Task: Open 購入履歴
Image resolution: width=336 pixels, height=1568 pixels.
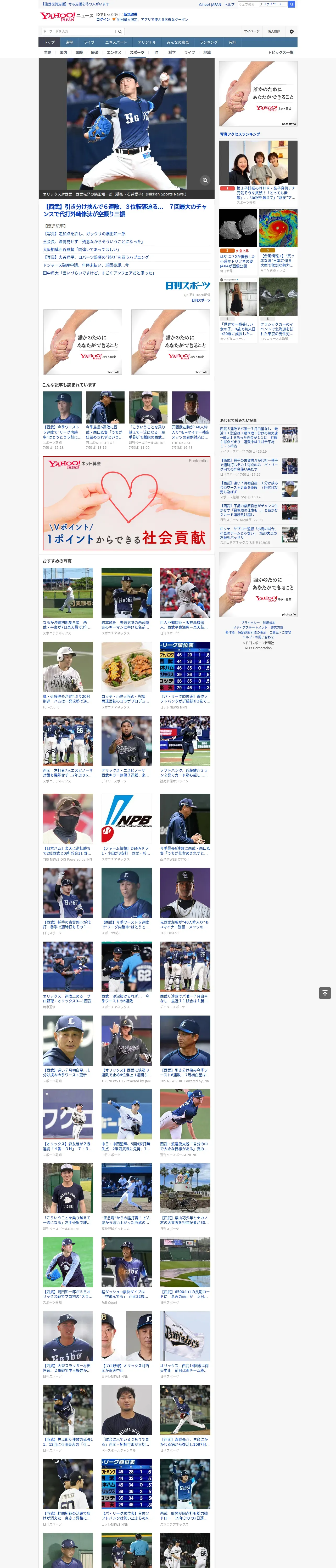Action: [x=274, y=31]
